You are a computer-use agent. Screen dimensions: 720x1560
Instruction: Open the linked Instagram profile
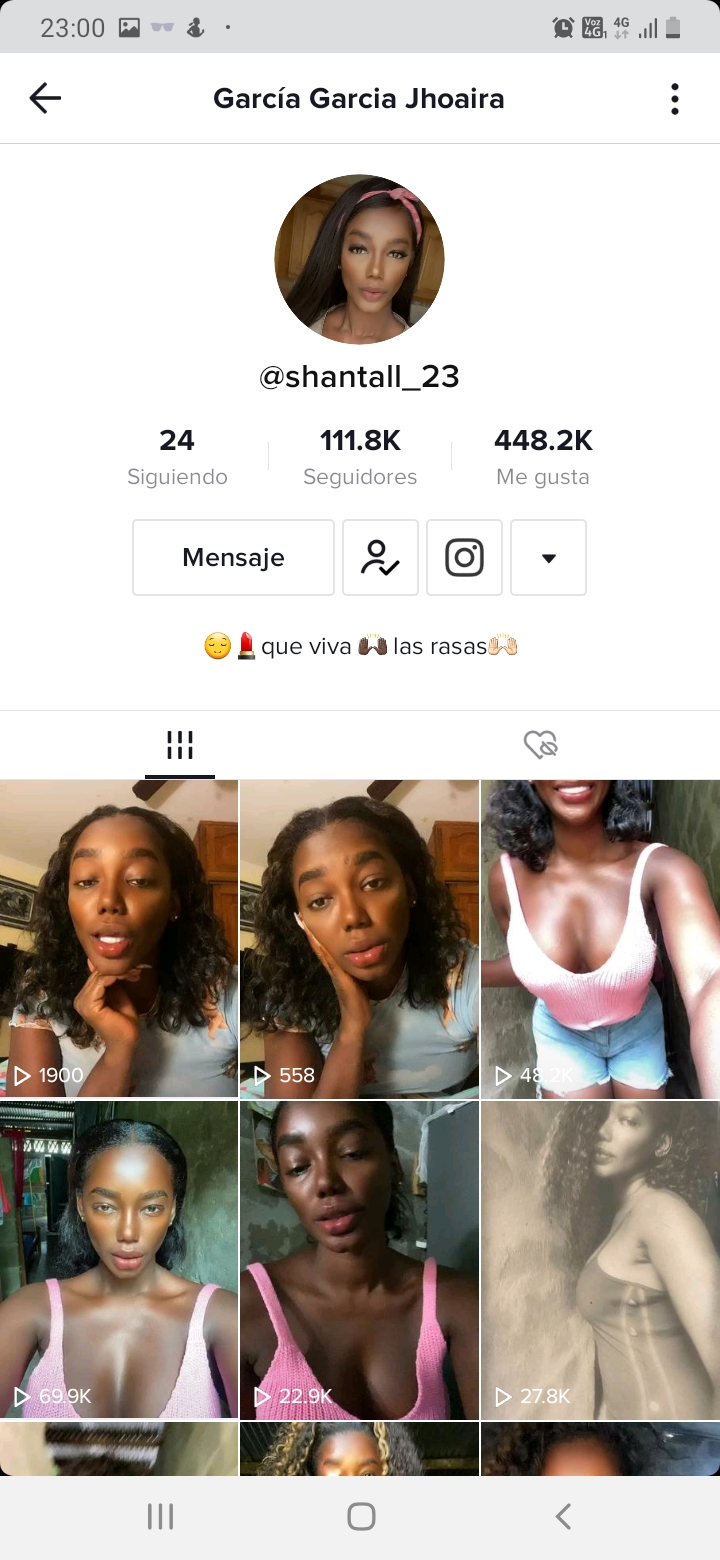pos(464,557)
